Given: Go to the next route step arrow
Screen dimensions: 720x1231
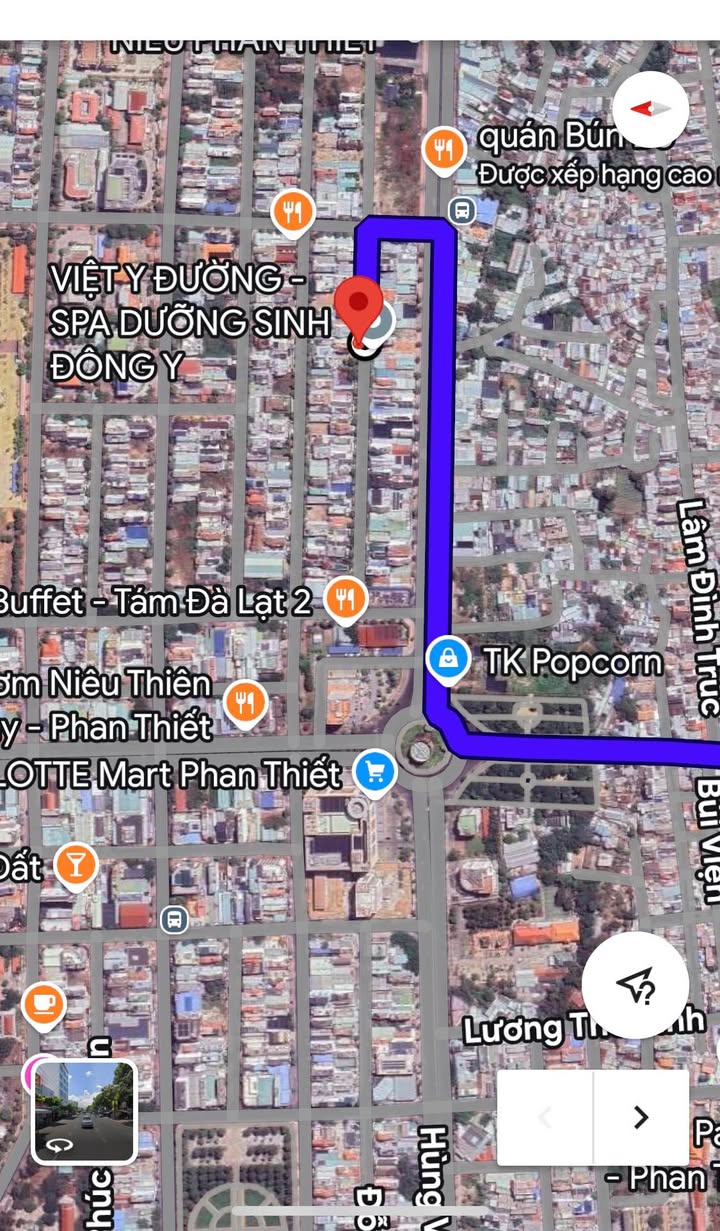Looking at the screenshot, I should 641,1117.
